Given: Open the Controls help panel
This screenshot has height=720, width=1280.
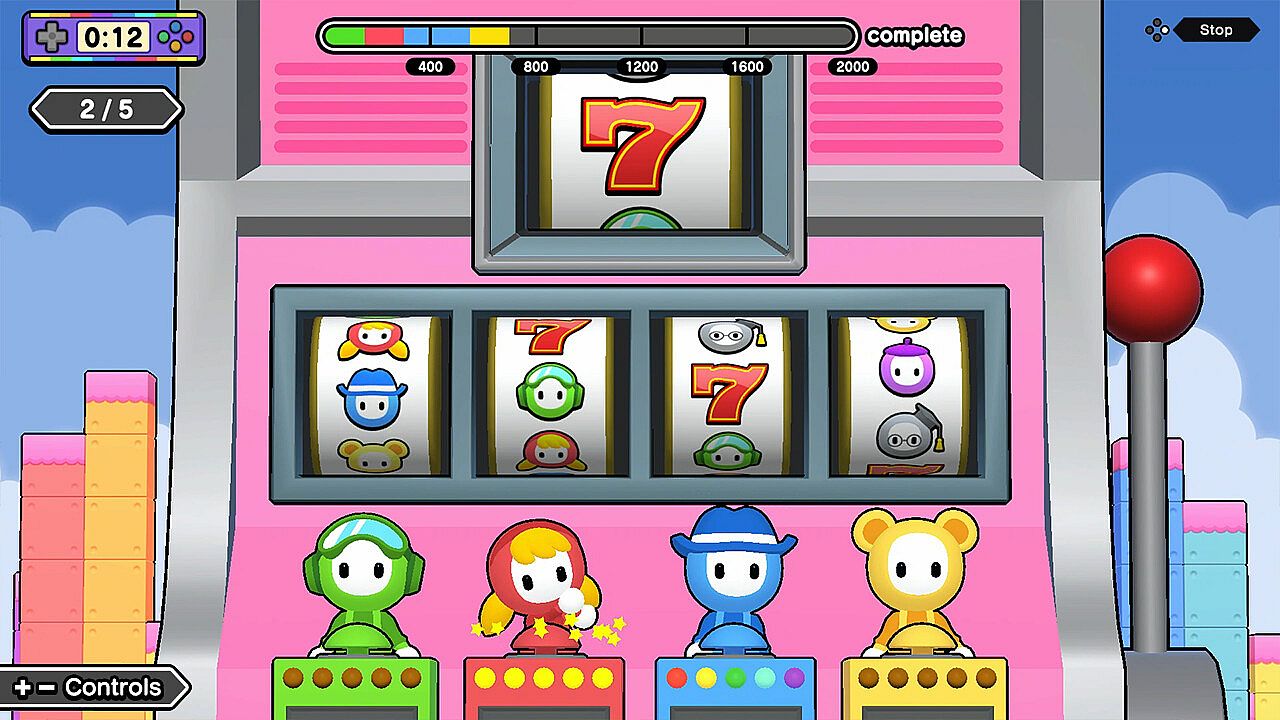Looking at the screenshot, I should [92, 688].
